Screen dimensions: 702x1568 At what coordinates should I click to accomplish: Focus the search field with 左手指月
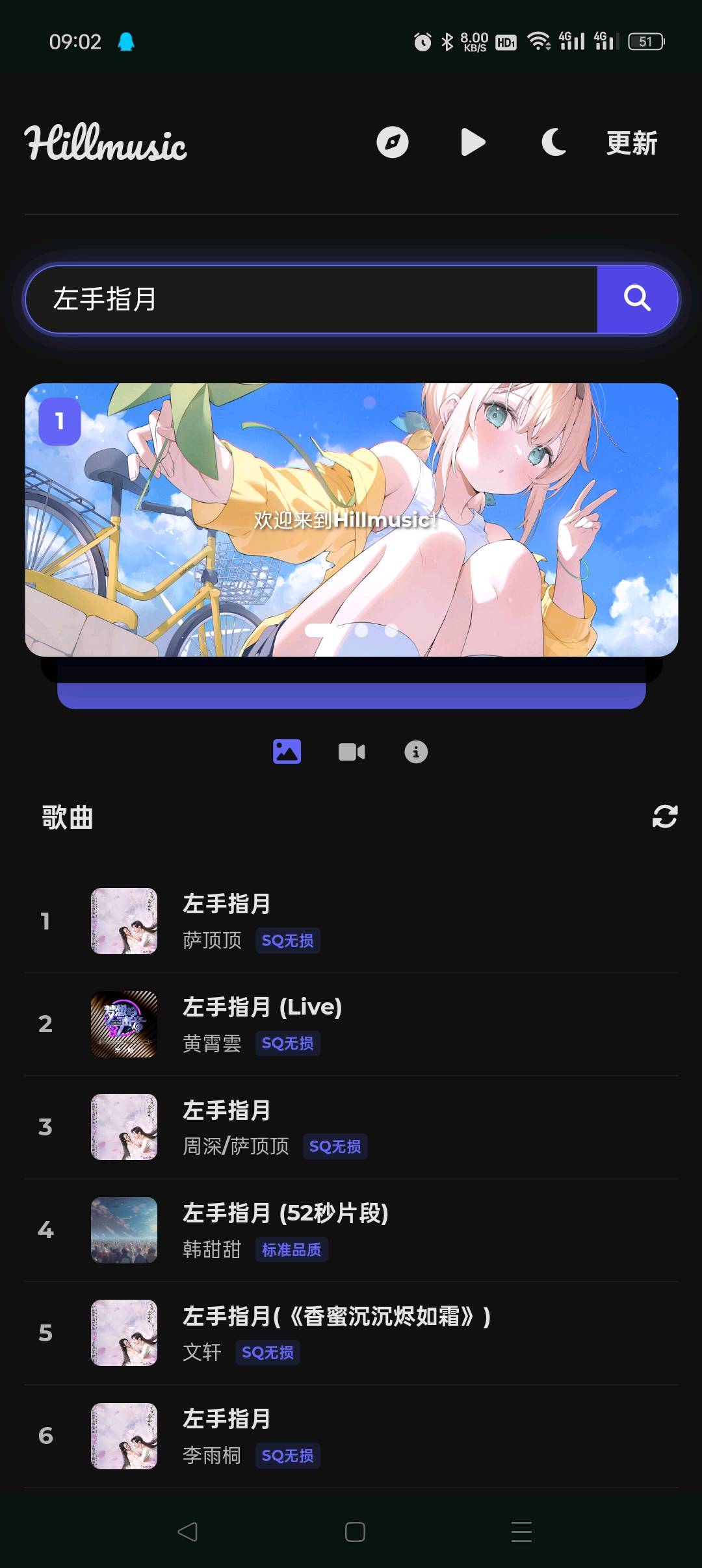[x=312, y=299]
